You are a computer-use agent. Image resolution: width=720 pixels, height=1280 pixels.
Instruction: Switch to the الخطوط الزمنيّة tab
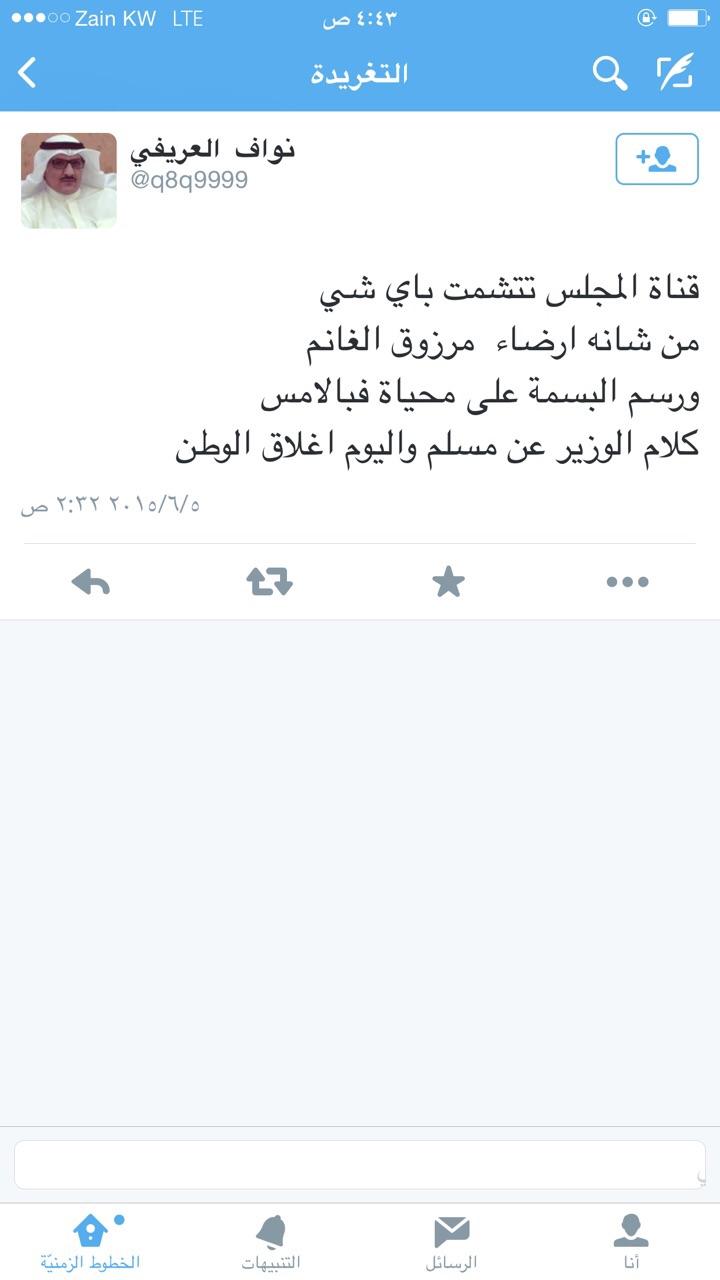(x=90, y=1241)
